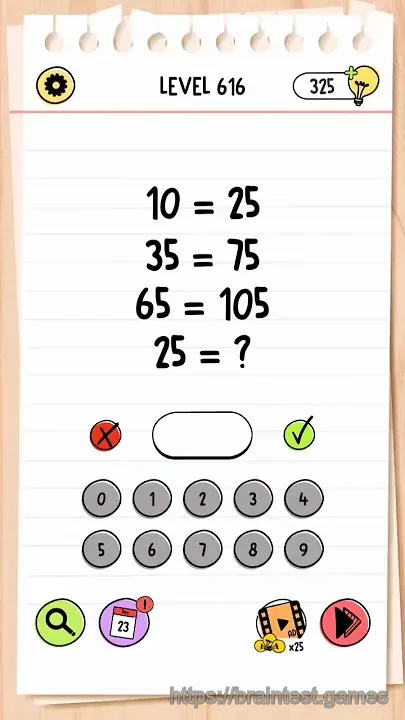Screen dimensions: 405x720
Task: Enter digit 8
Action: [x=253, y=549]
